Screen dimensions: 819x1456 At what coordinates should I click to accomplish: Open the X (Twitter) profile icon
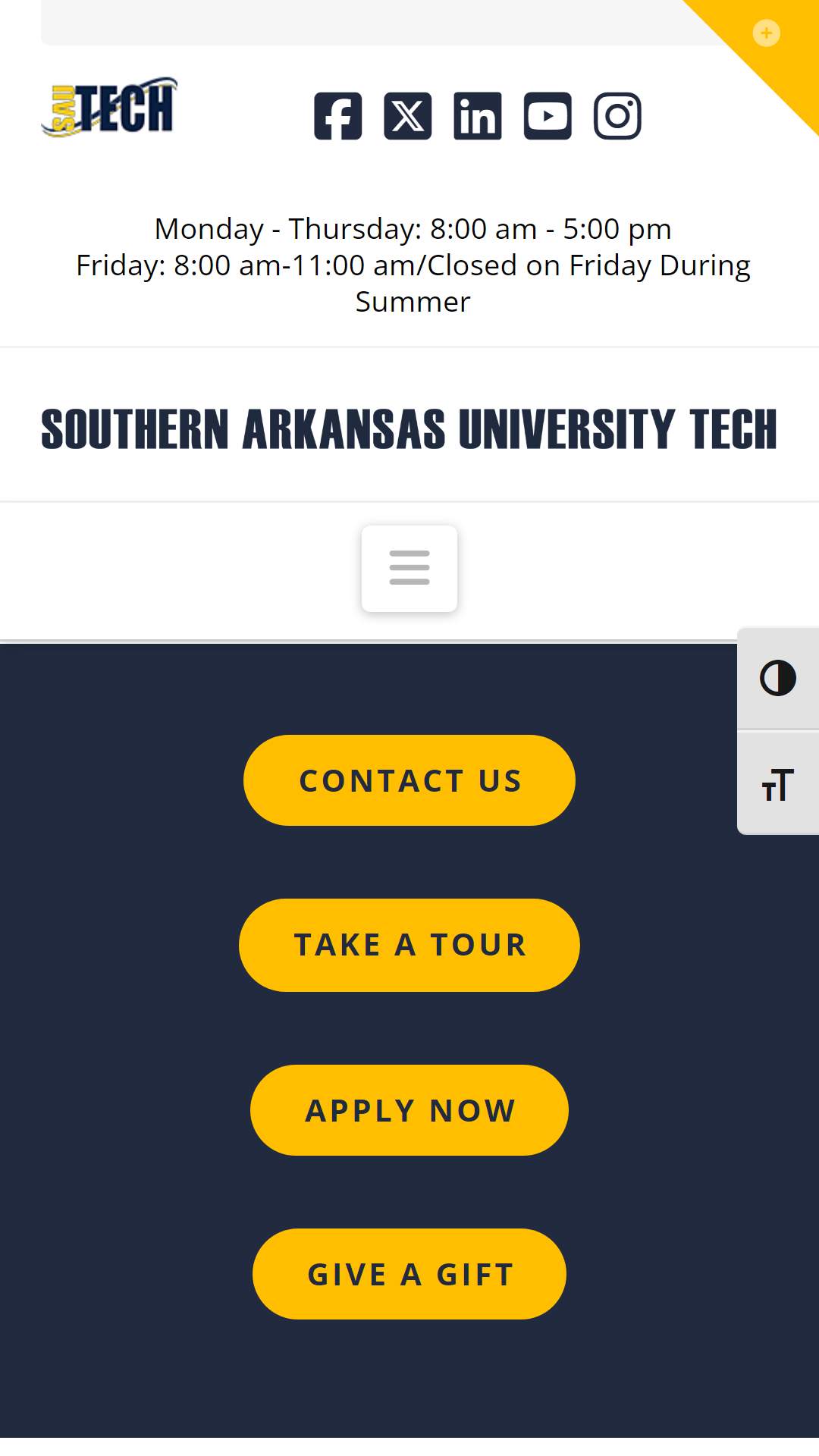408,116
